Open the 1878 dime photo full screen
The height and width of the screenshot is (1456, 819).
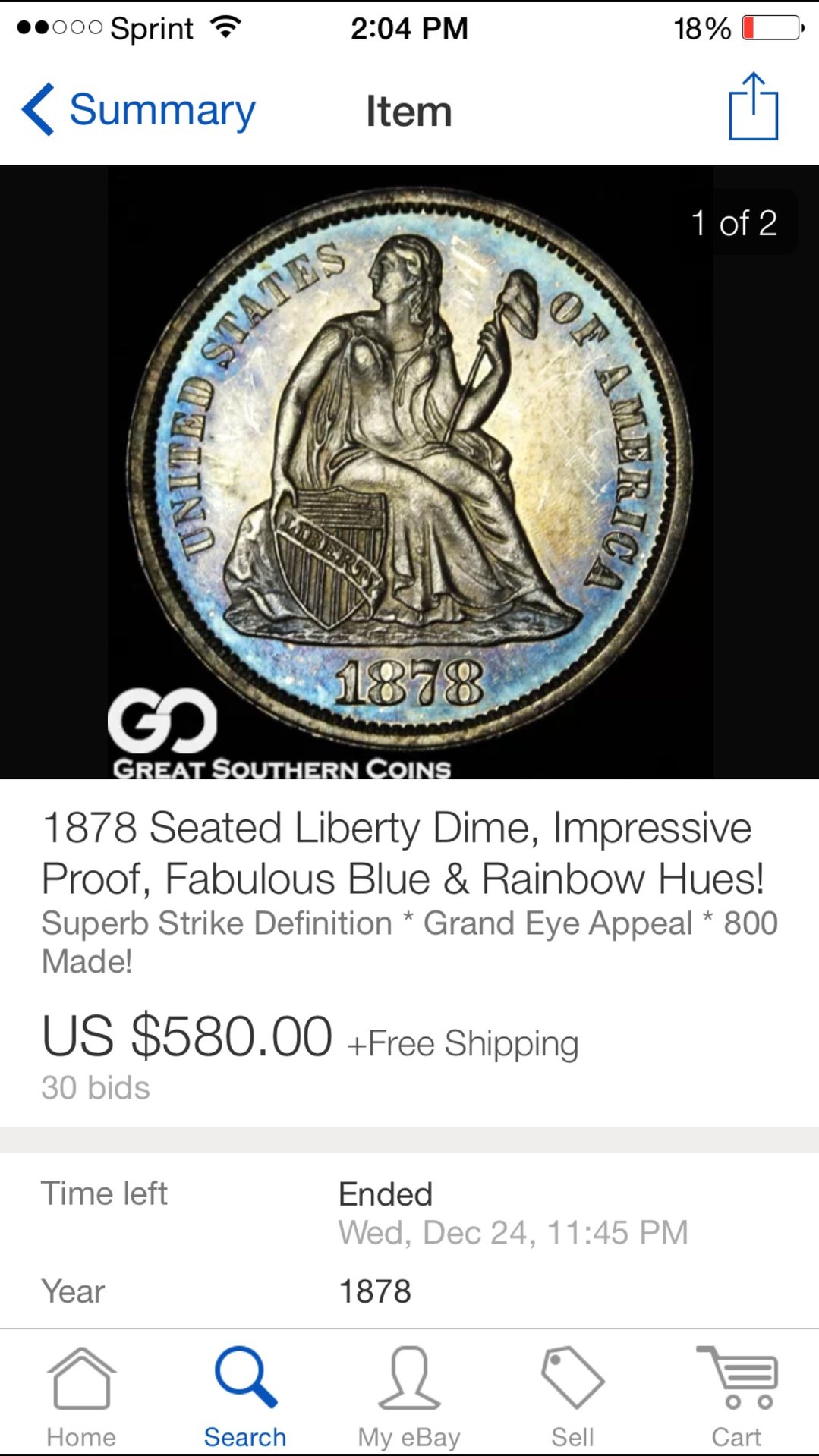tap(409, 470)
